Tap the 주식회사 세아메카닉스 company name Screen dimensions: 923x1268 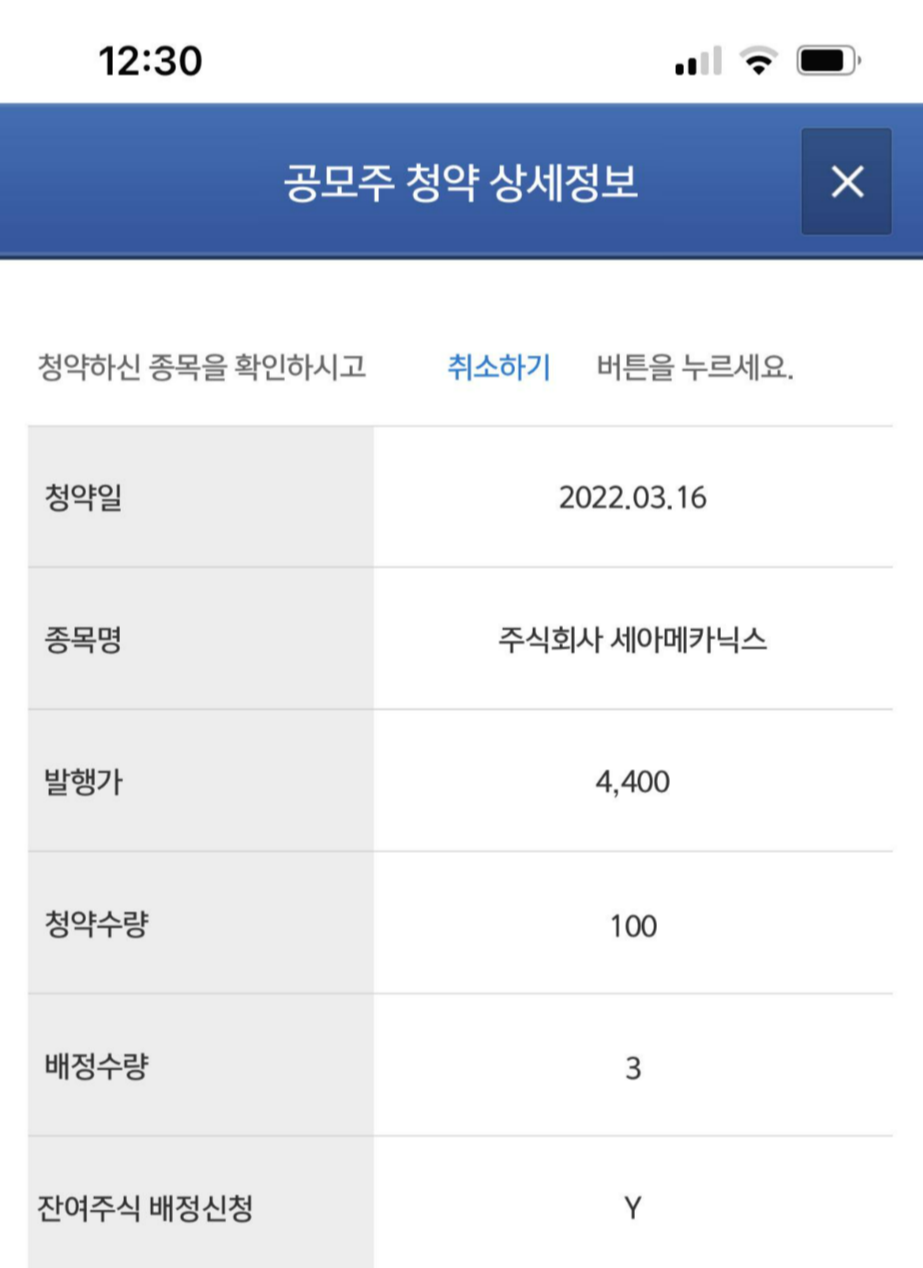(630, 638)
